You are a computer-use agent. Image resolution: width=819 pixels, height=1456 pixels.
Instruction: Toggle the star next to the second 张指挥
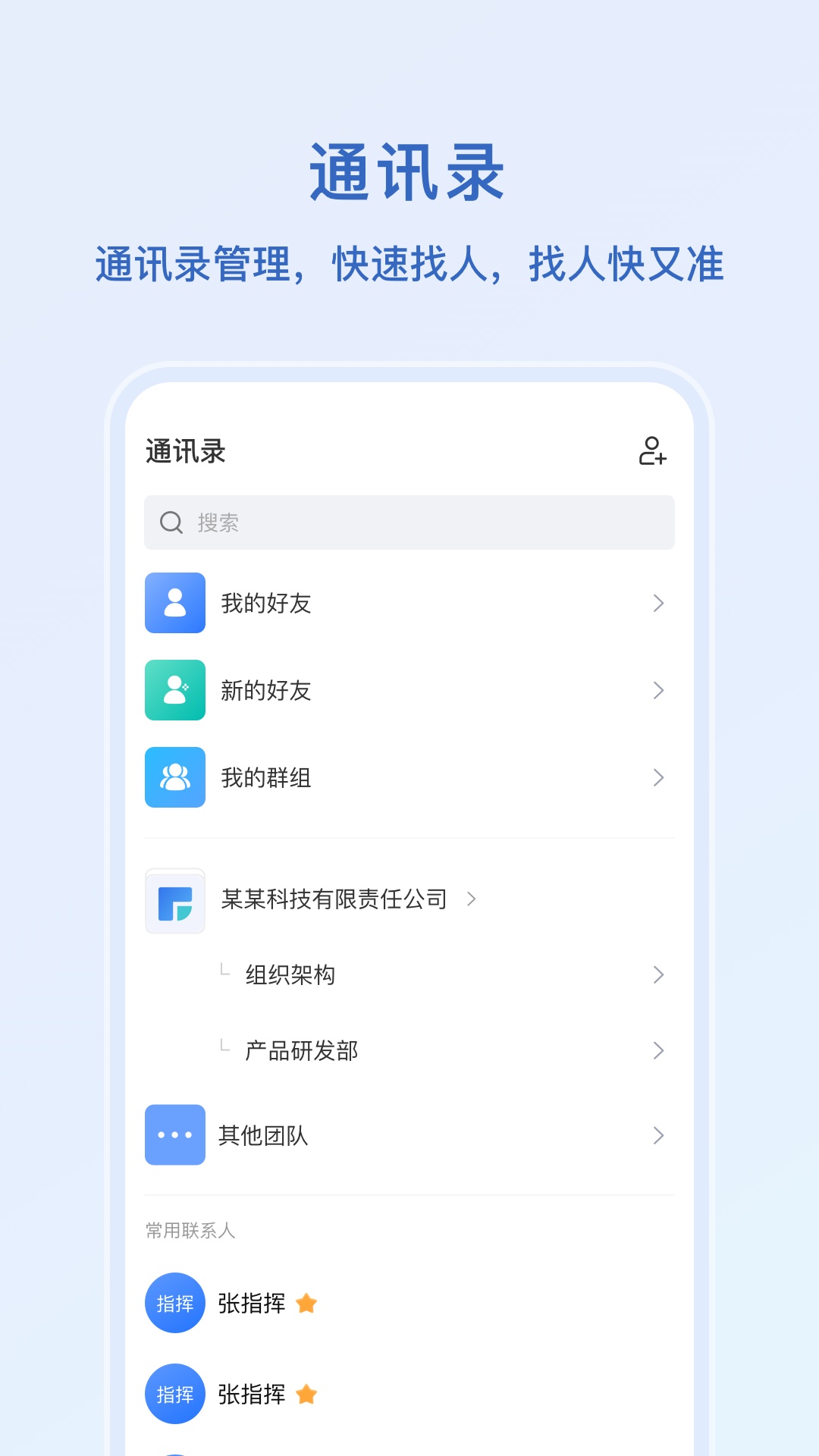pos(306,1394)
